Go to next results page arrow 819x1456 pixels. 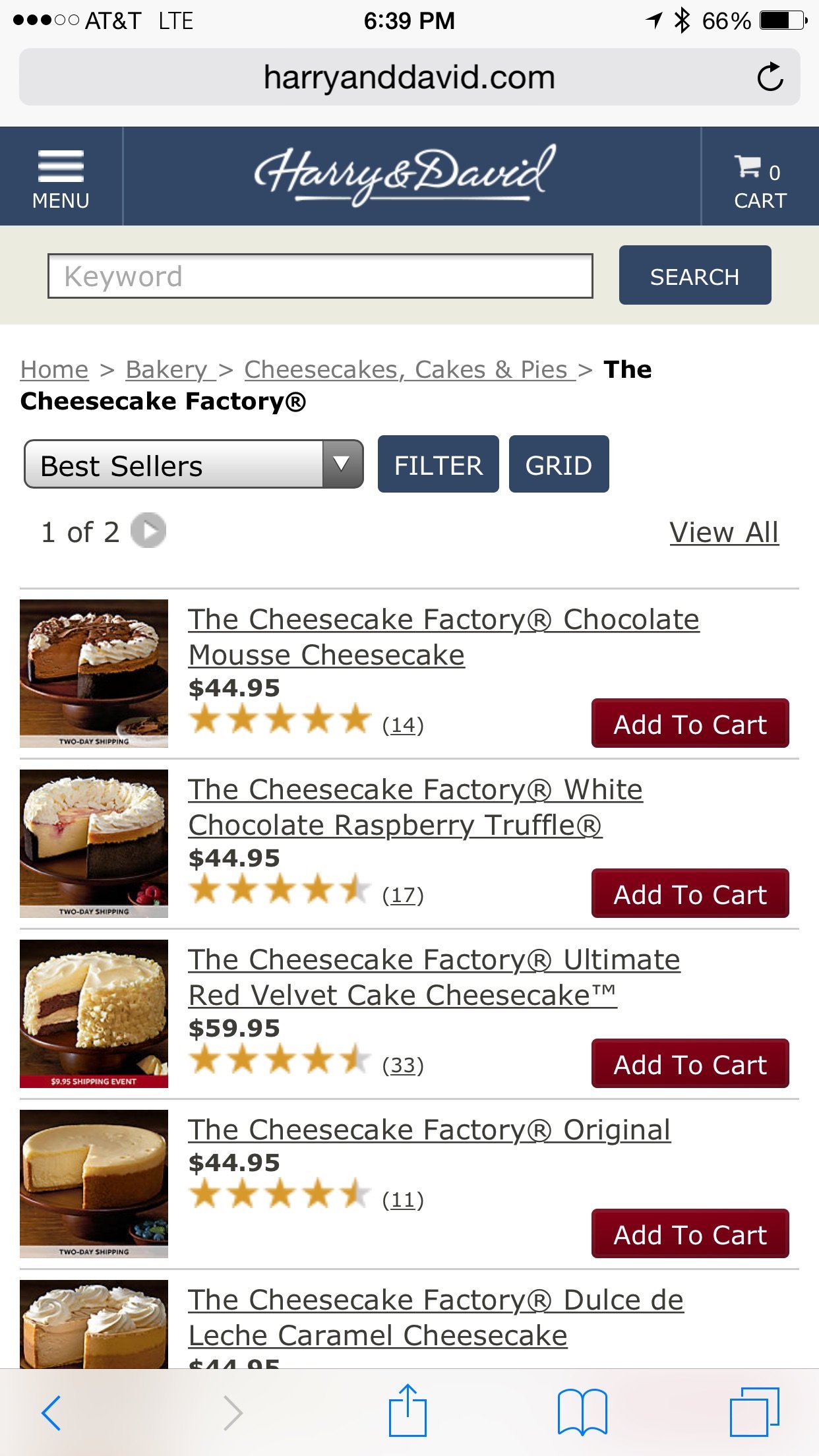[x=148, y=531]
